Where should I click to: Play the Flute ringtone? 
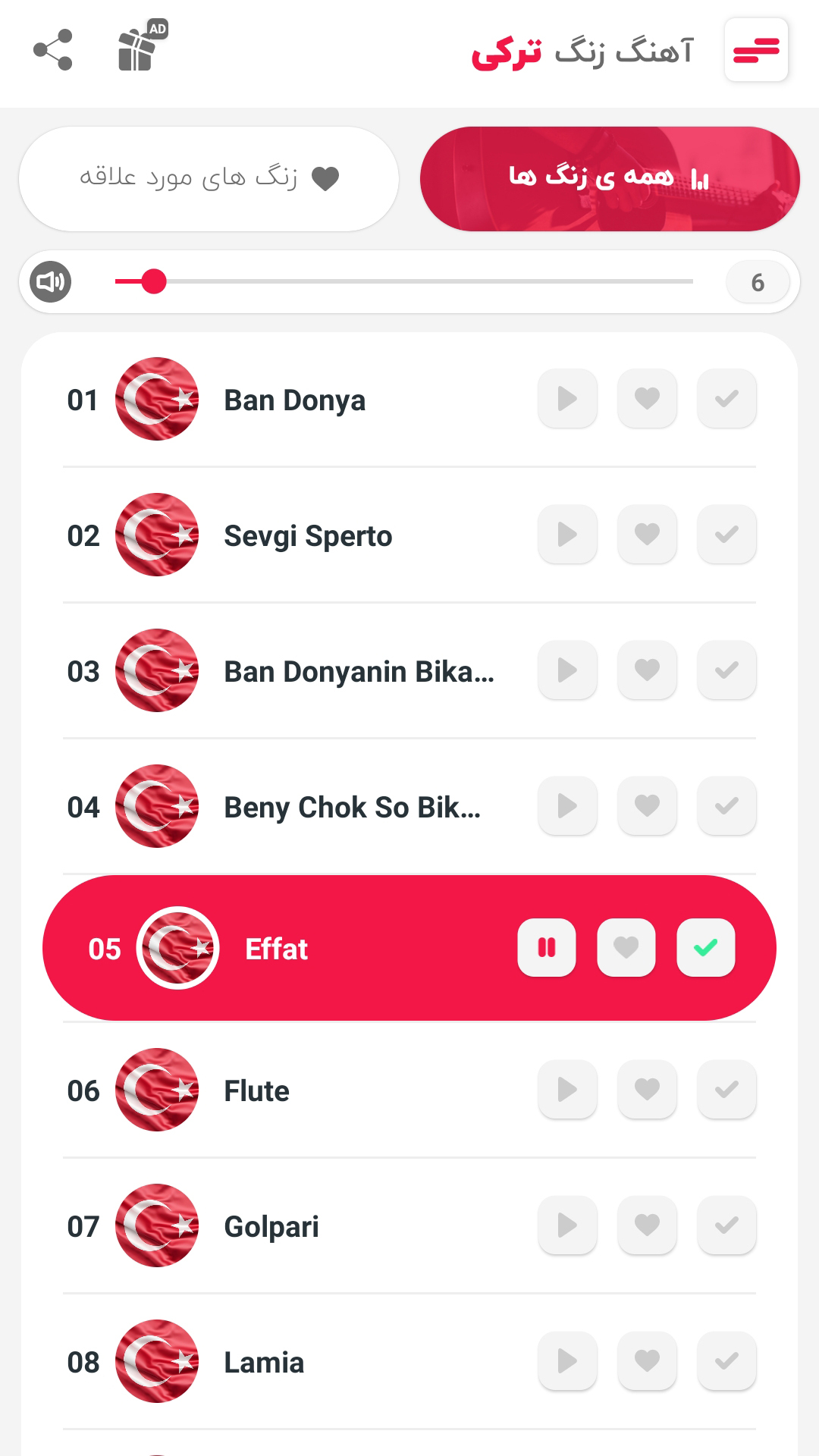click(x=567, y=1090)
